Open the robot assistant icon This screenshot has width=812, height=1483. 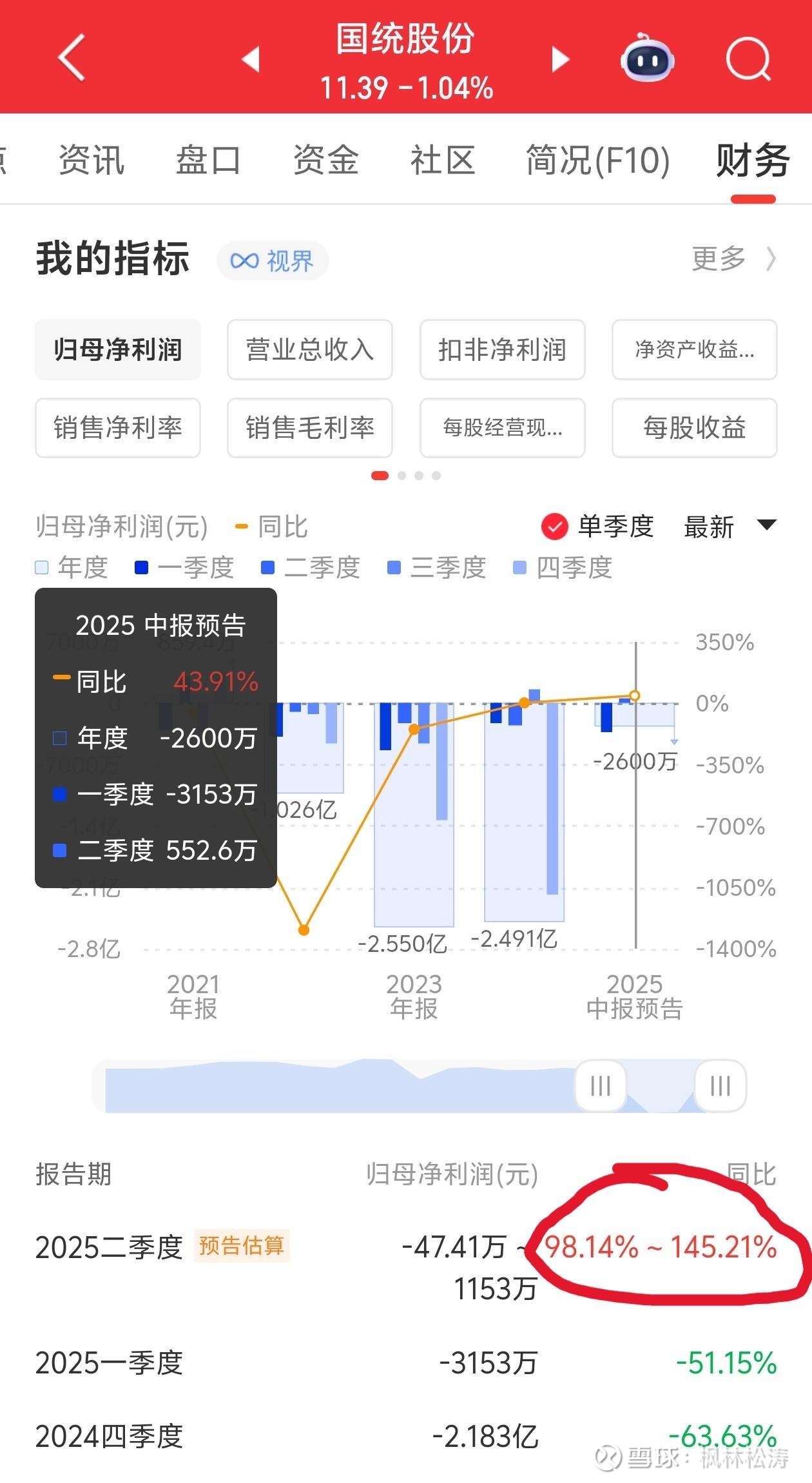click(x=647, y=58)
